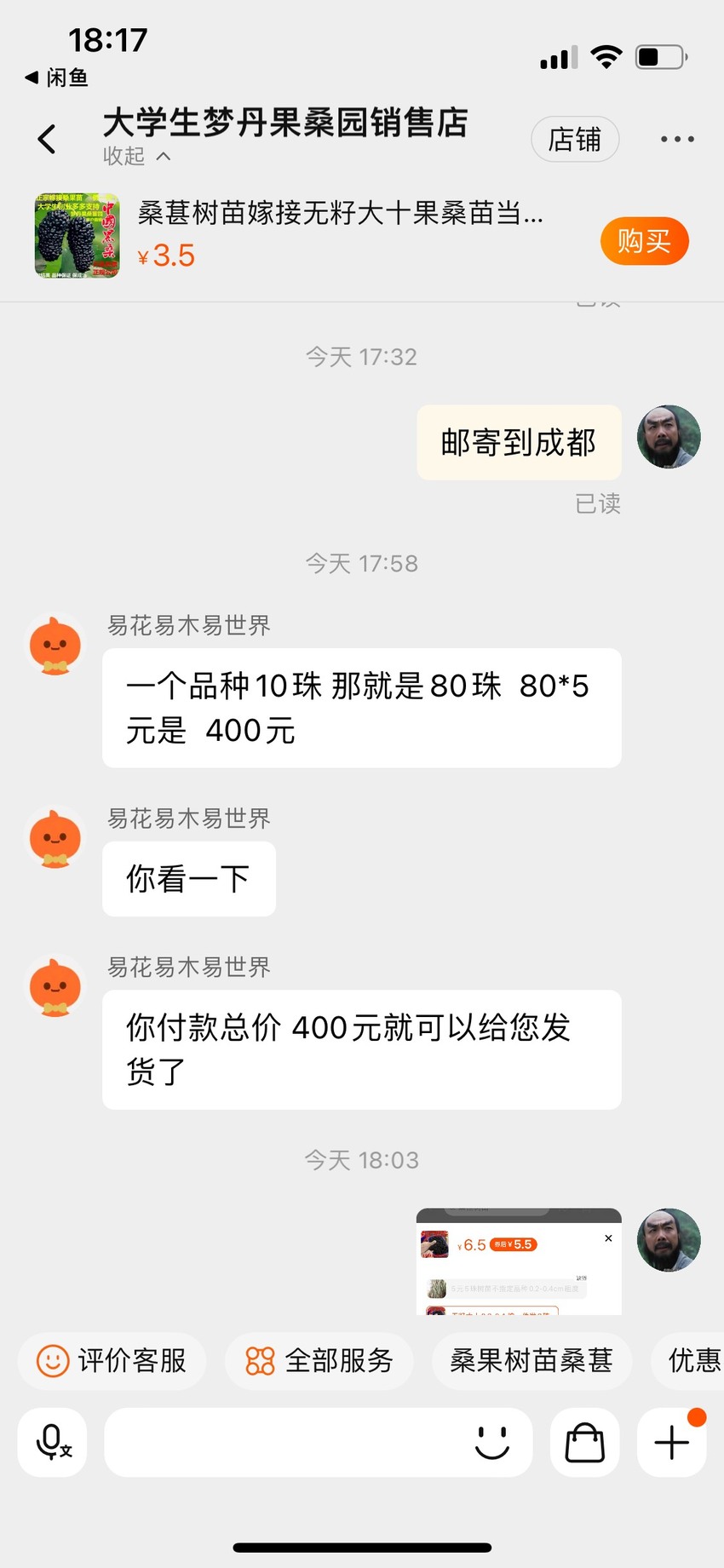Collapse the product card with 收起
This screenshot has height=1568, width=724.
pyautogui.click(x=136, y=156)
